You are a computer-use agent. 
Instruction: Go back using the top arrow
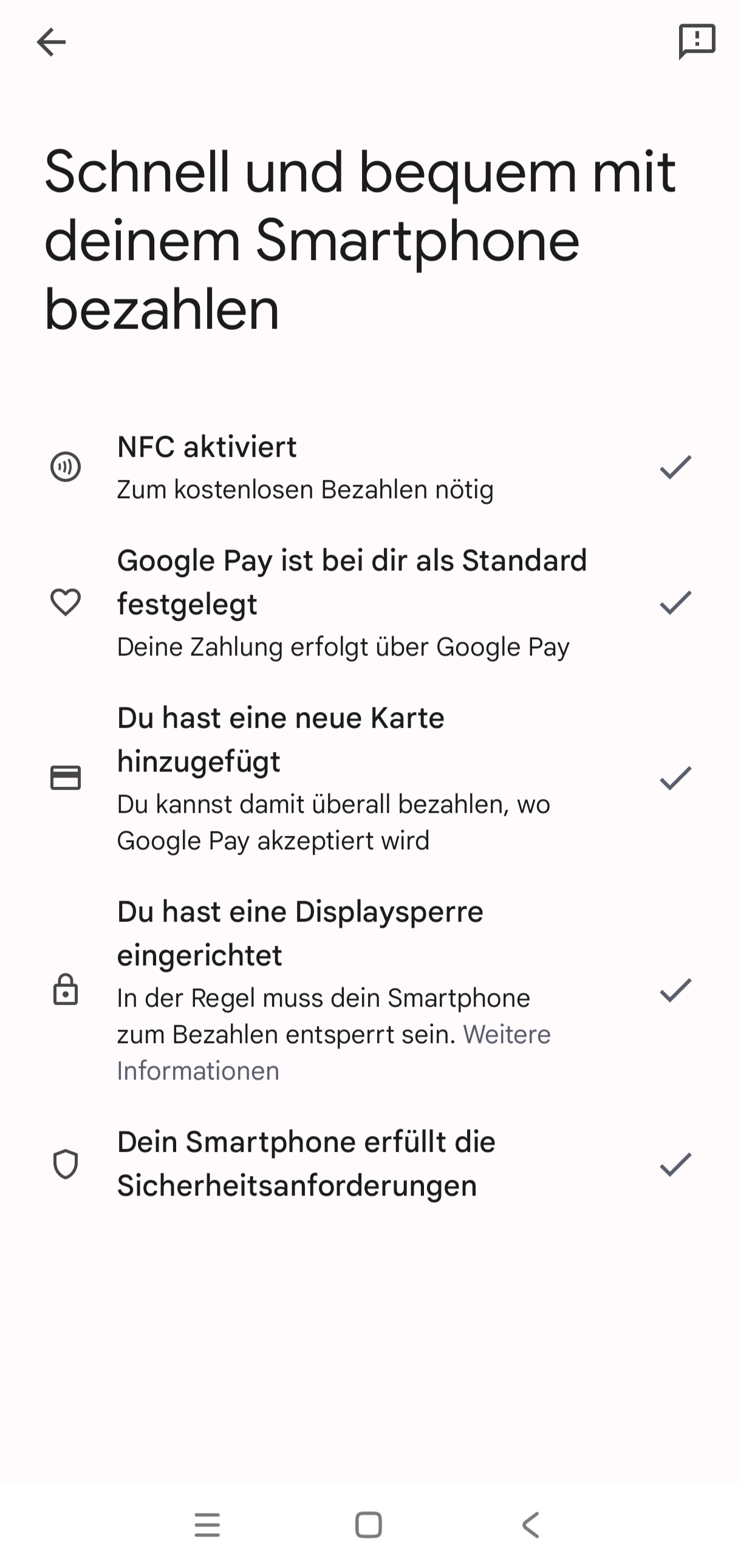(x=51, y=42)
